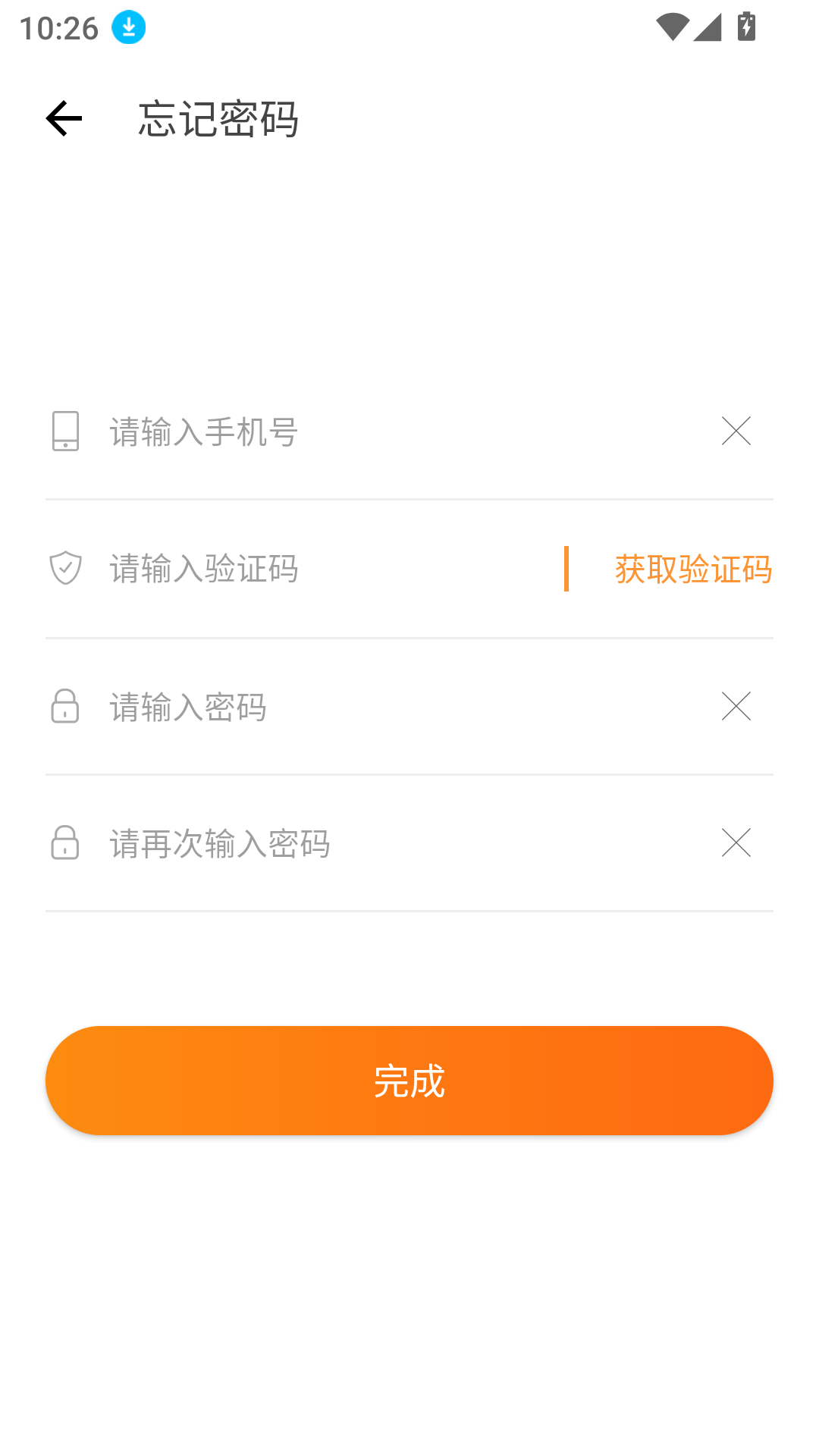
Task: Click the 请输入验证码 input field
Action: [303, 570]
